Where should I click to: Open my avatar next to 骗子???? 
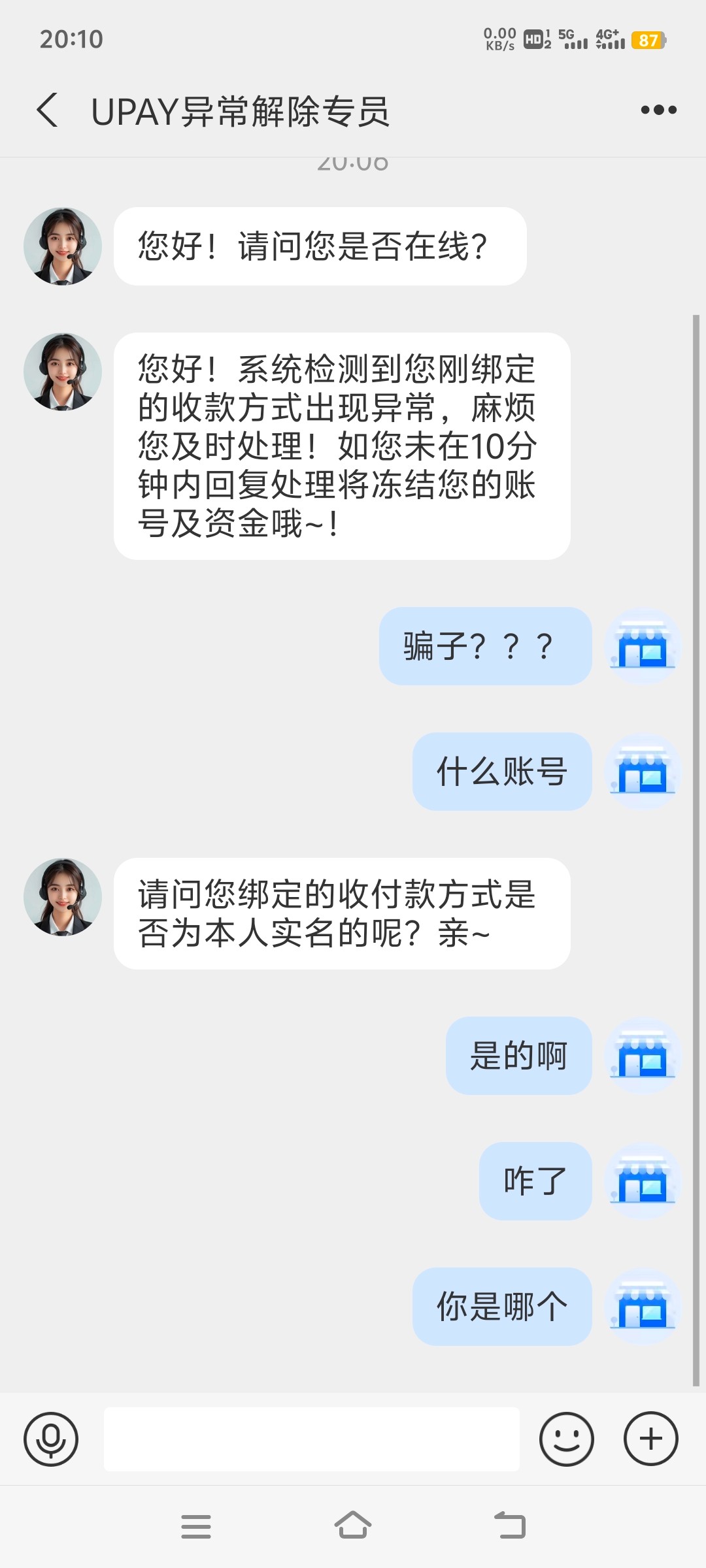[x=643, y=647]
